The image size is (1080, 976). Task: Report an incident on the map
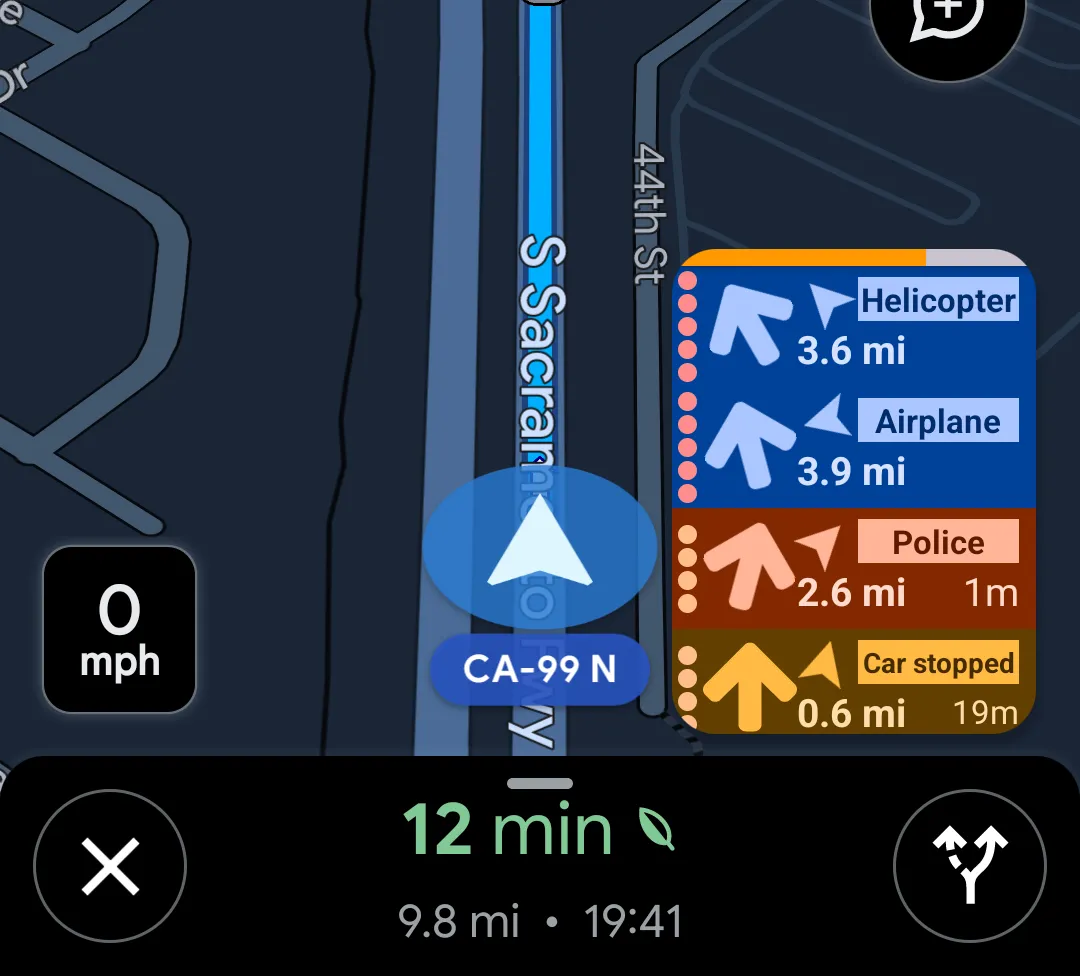click(945, 18)
